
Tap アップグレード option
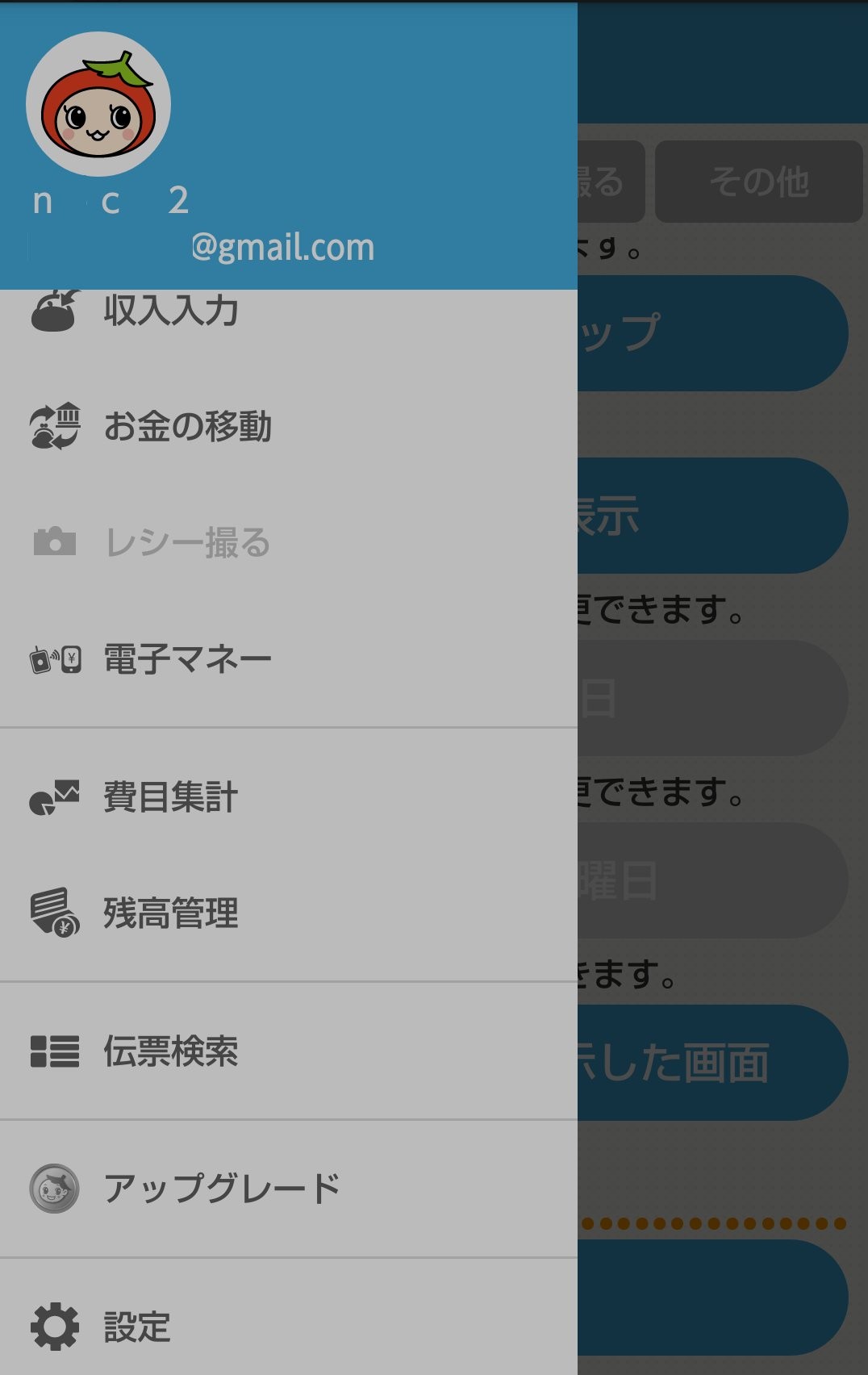(222, 1189)
